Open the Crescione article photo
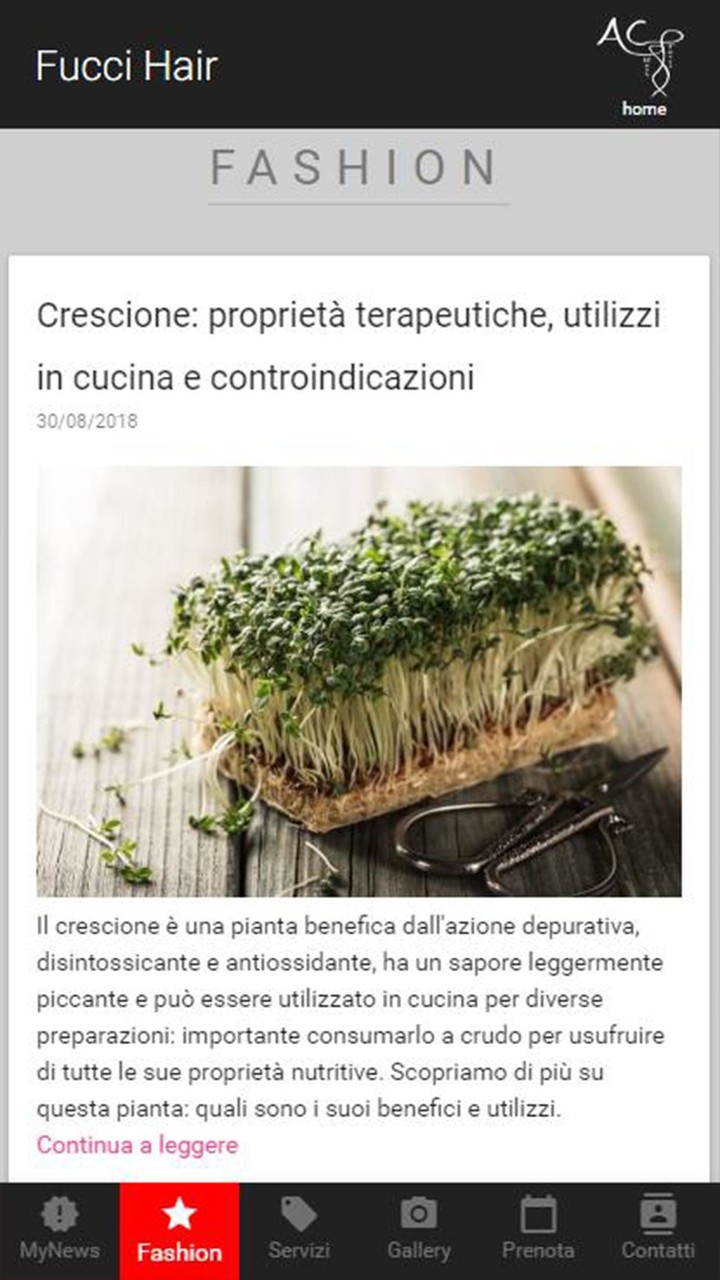This screenshot has width=720, height=1280. [x=359, y=681]
